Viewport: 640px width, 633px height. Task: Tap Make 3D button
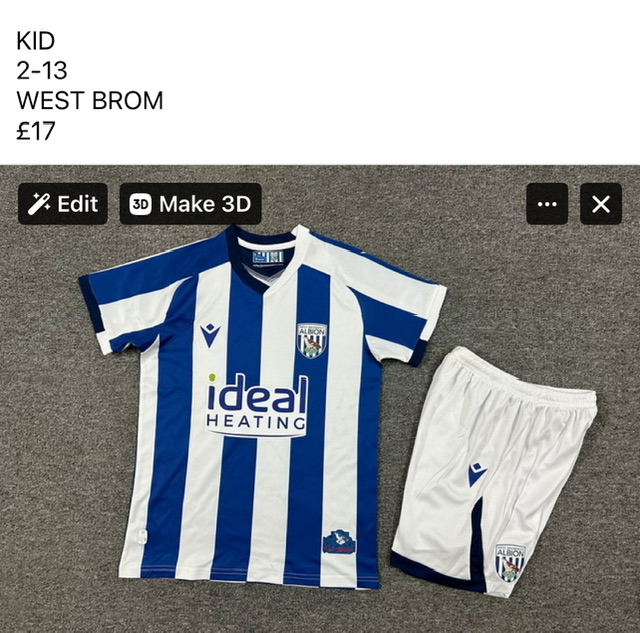click(x=190, y=204)
